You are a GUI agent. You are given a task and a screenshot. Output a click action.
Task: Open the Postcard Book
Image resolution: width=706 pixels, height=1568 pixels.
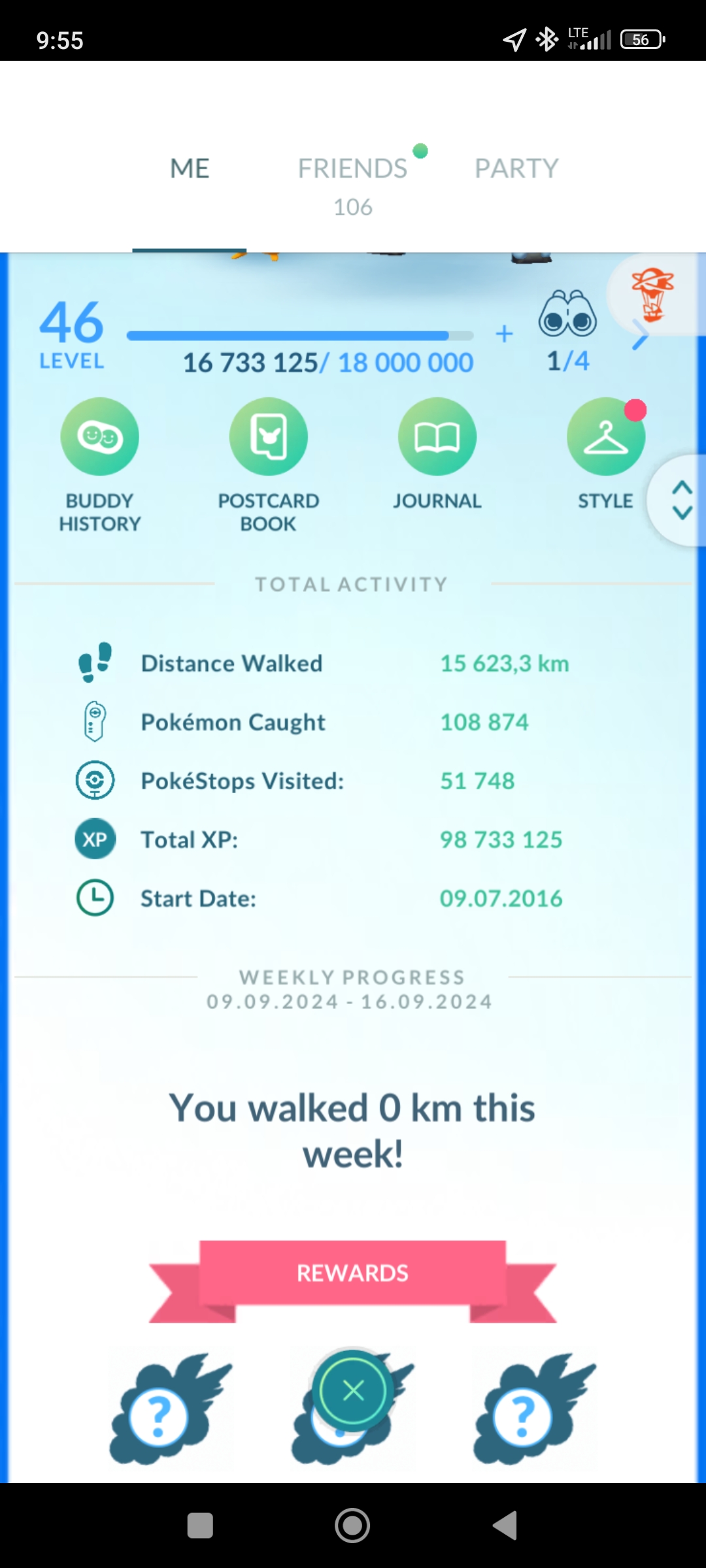tap(269, 436)
